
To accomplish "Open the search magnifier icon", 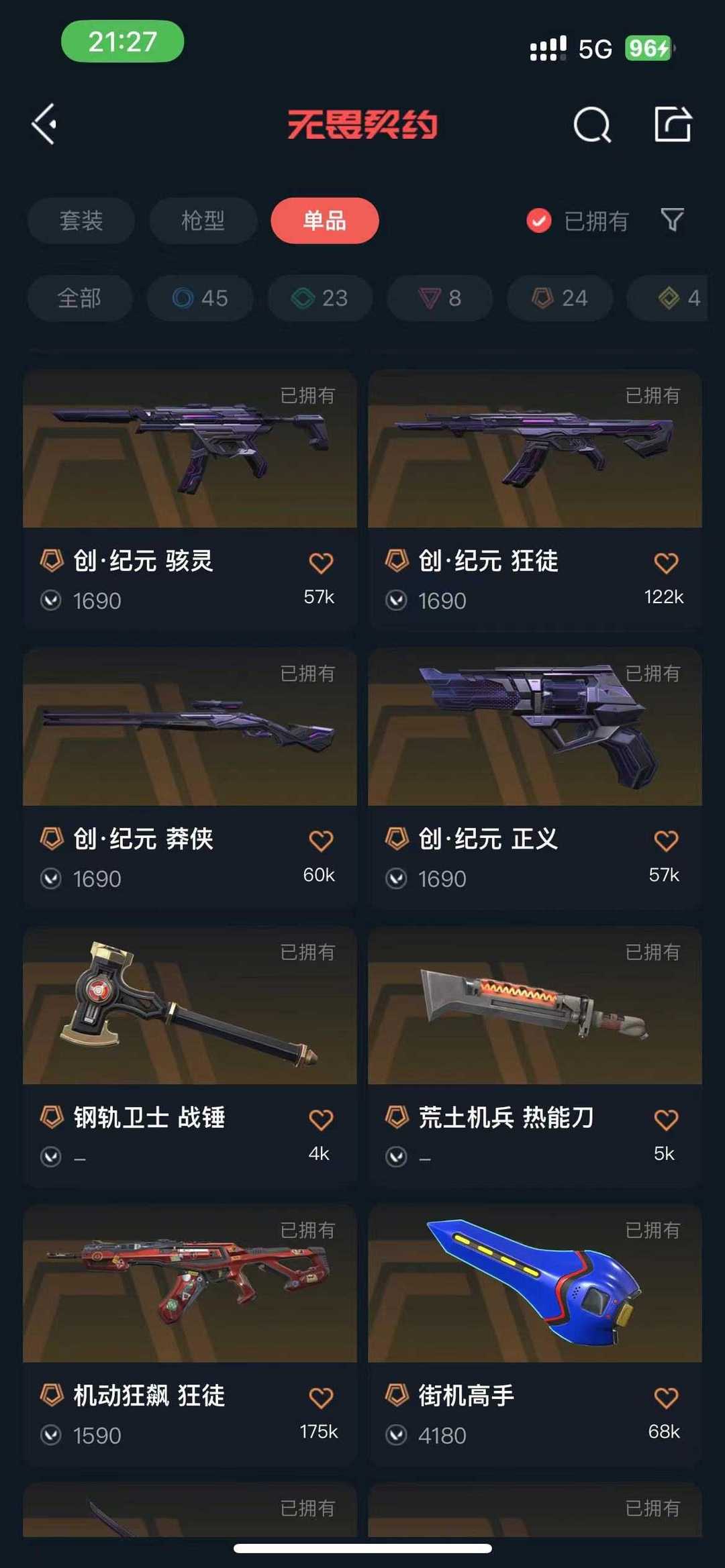I will (x=592, y=125).
